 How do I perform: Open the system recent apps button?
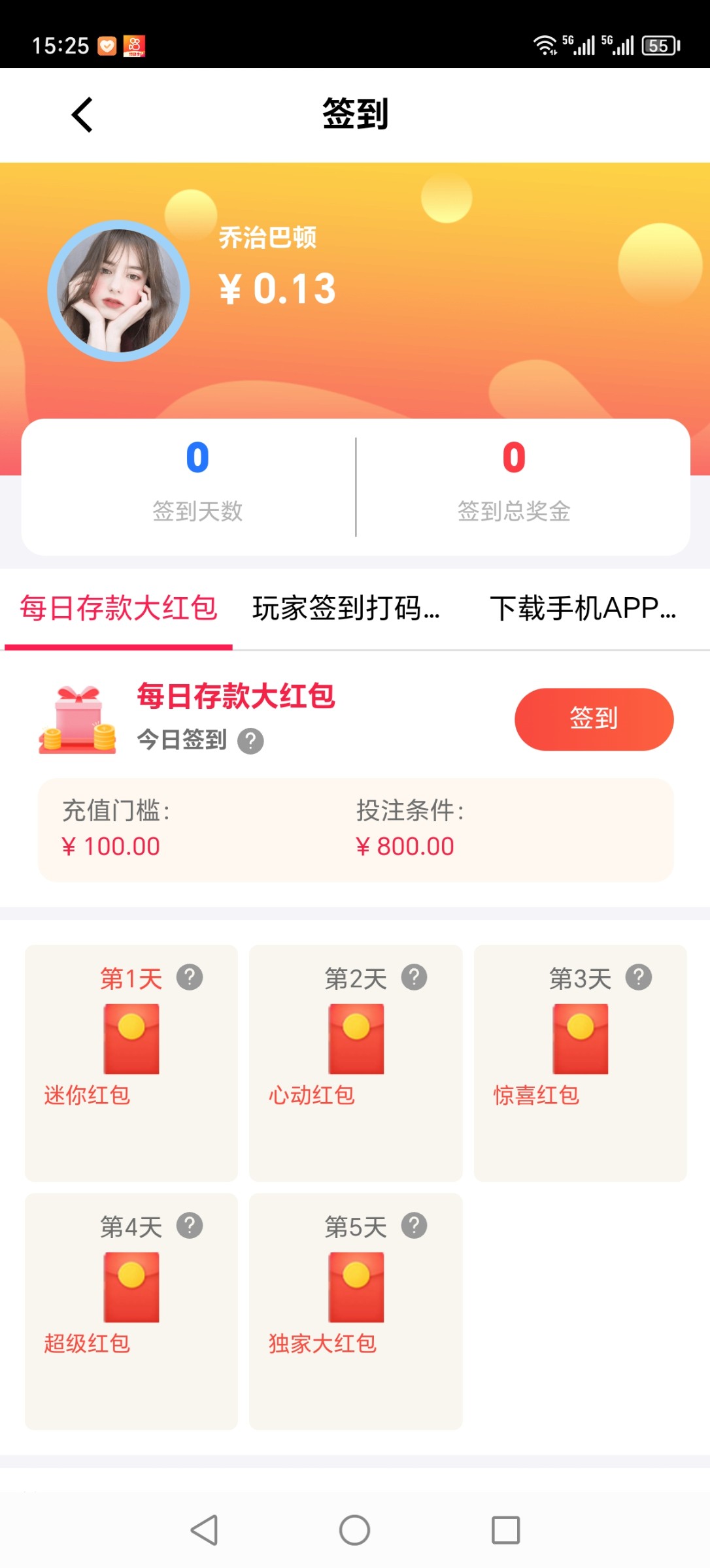(505, 1530)
